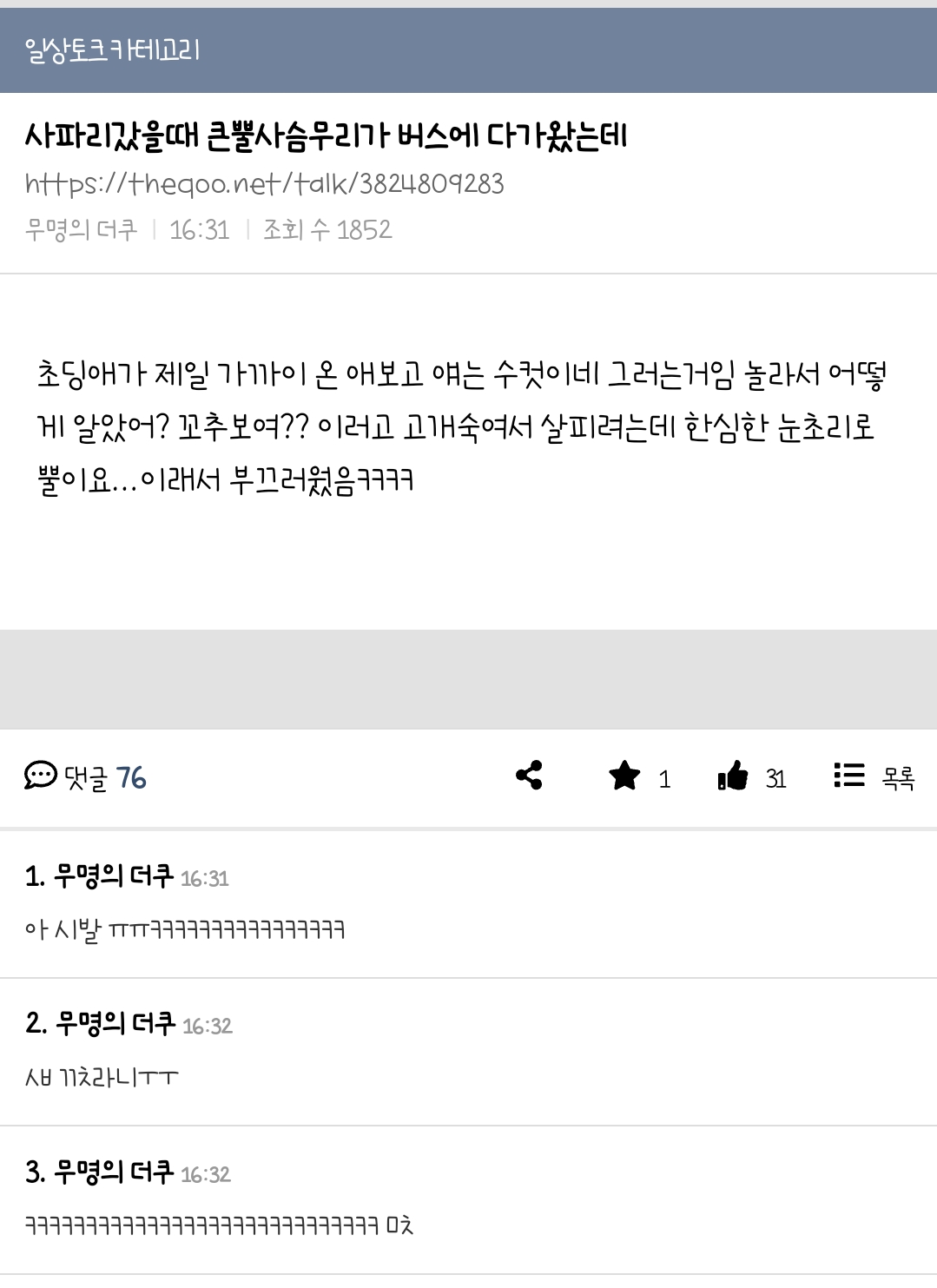
Task: Go to the 목록 post list
Action: point(874,776)
